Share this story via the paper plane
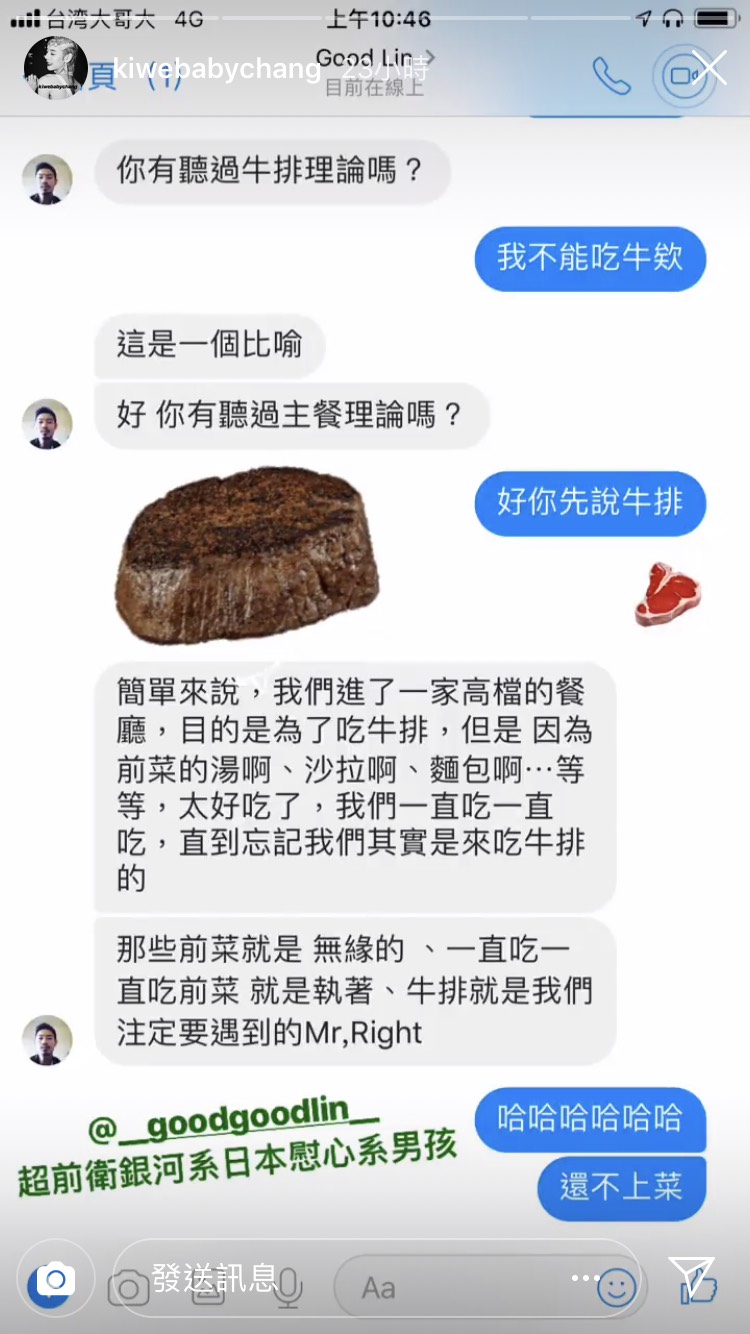 coord(692,1275)
